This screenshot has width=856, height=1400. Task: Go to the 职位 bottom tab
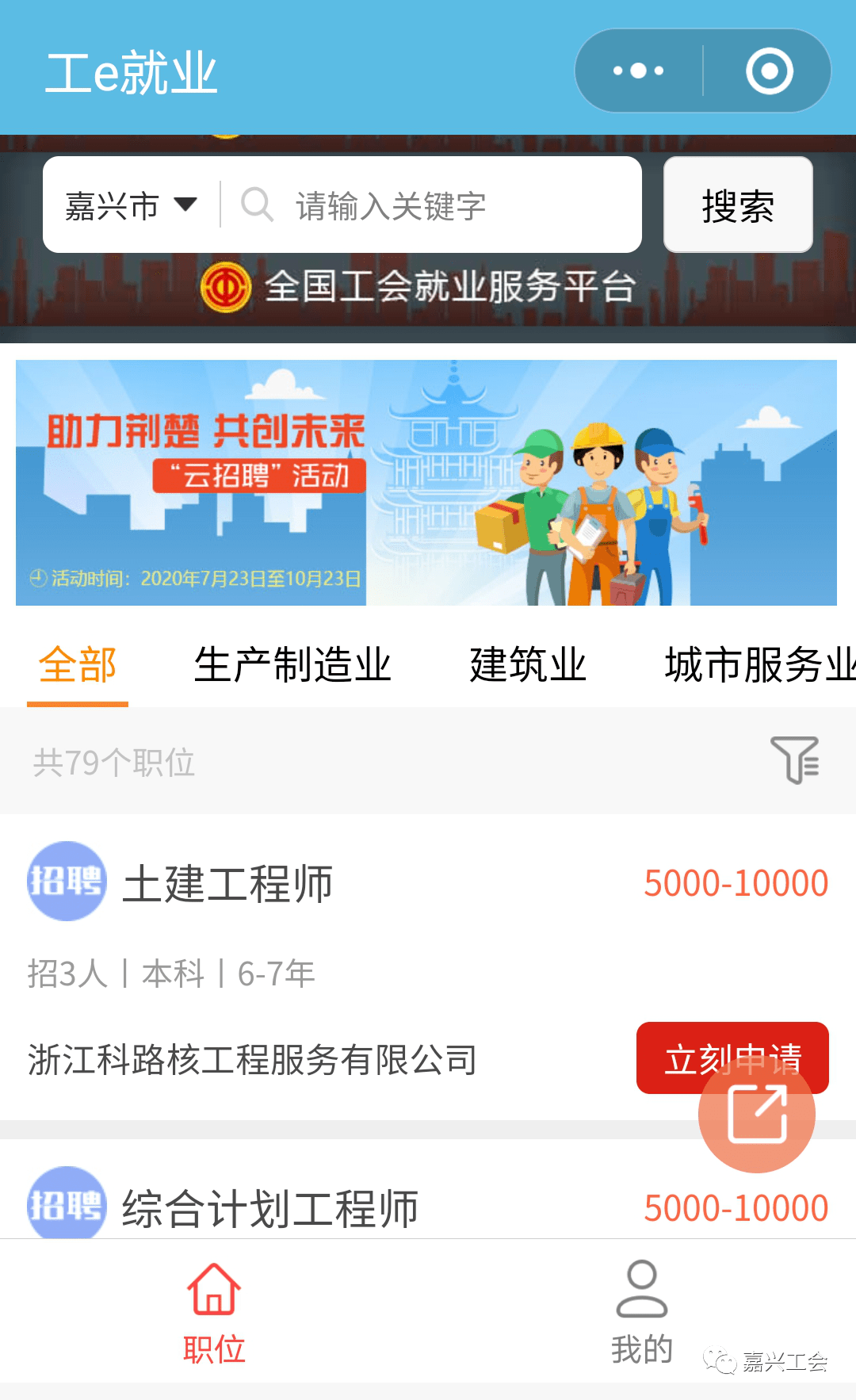214,1311
